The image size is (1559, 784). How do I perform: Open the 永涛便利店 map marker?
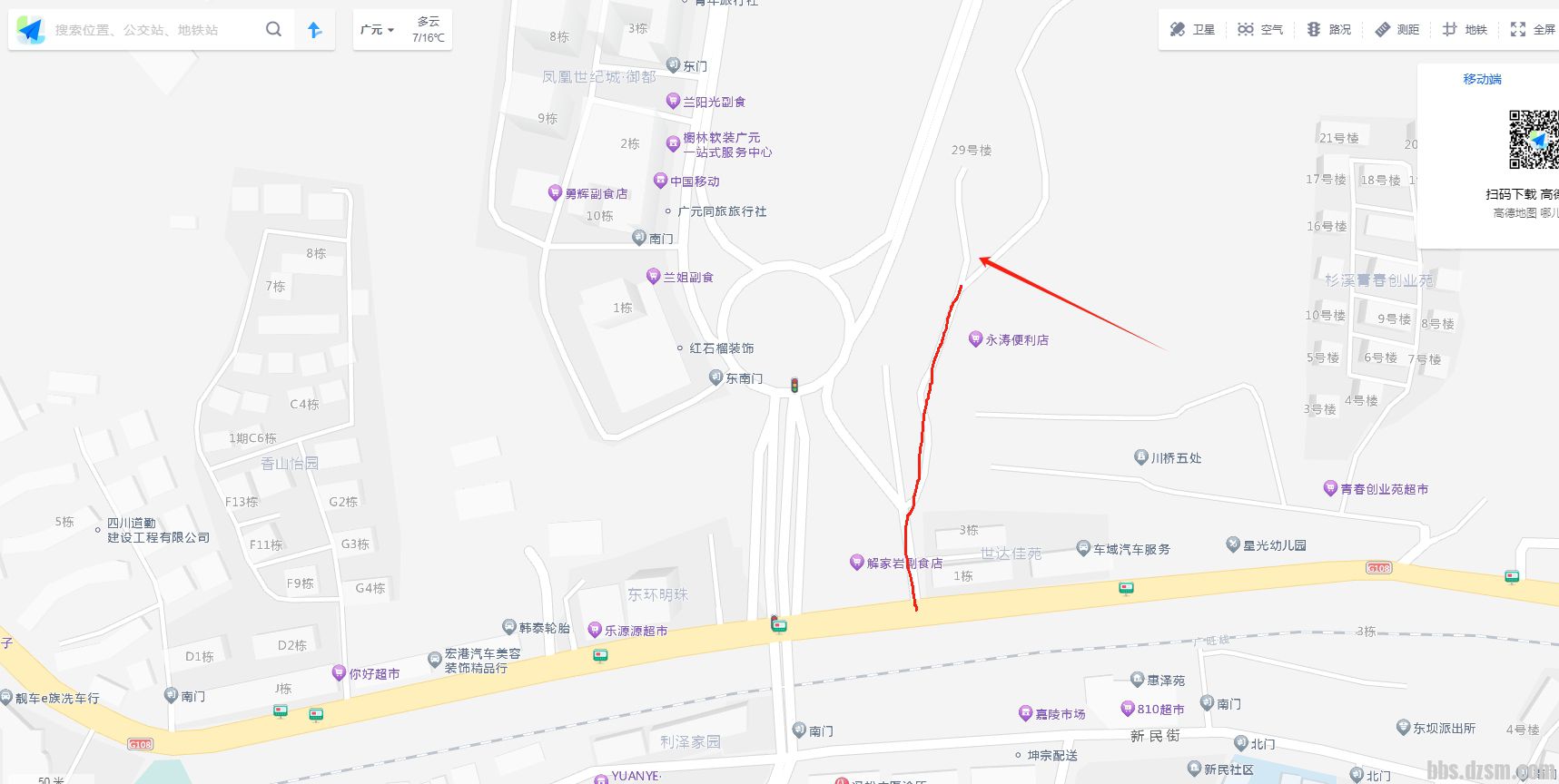coord(976,339)
